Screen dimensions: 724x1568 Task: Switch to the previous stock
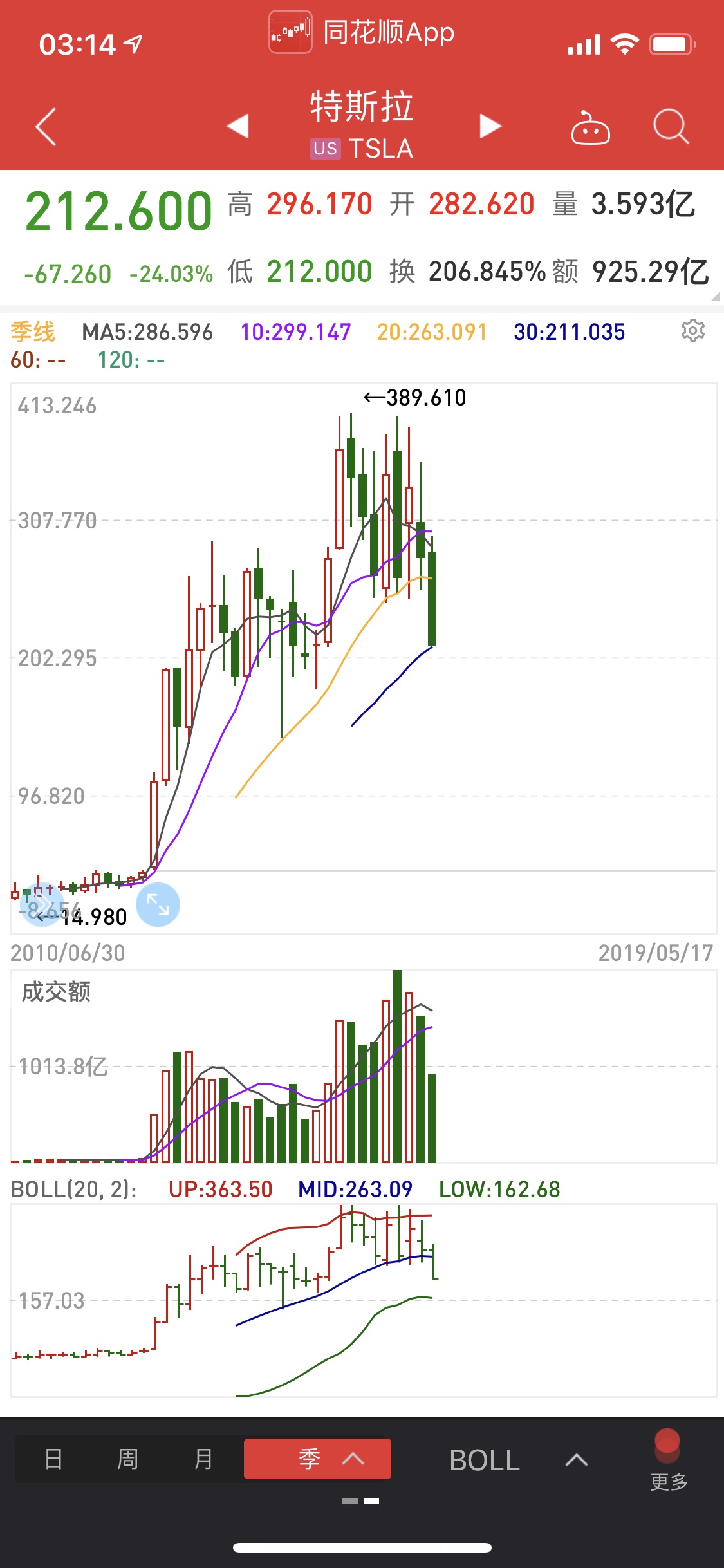pyautogui.click(x=238, y=126)
